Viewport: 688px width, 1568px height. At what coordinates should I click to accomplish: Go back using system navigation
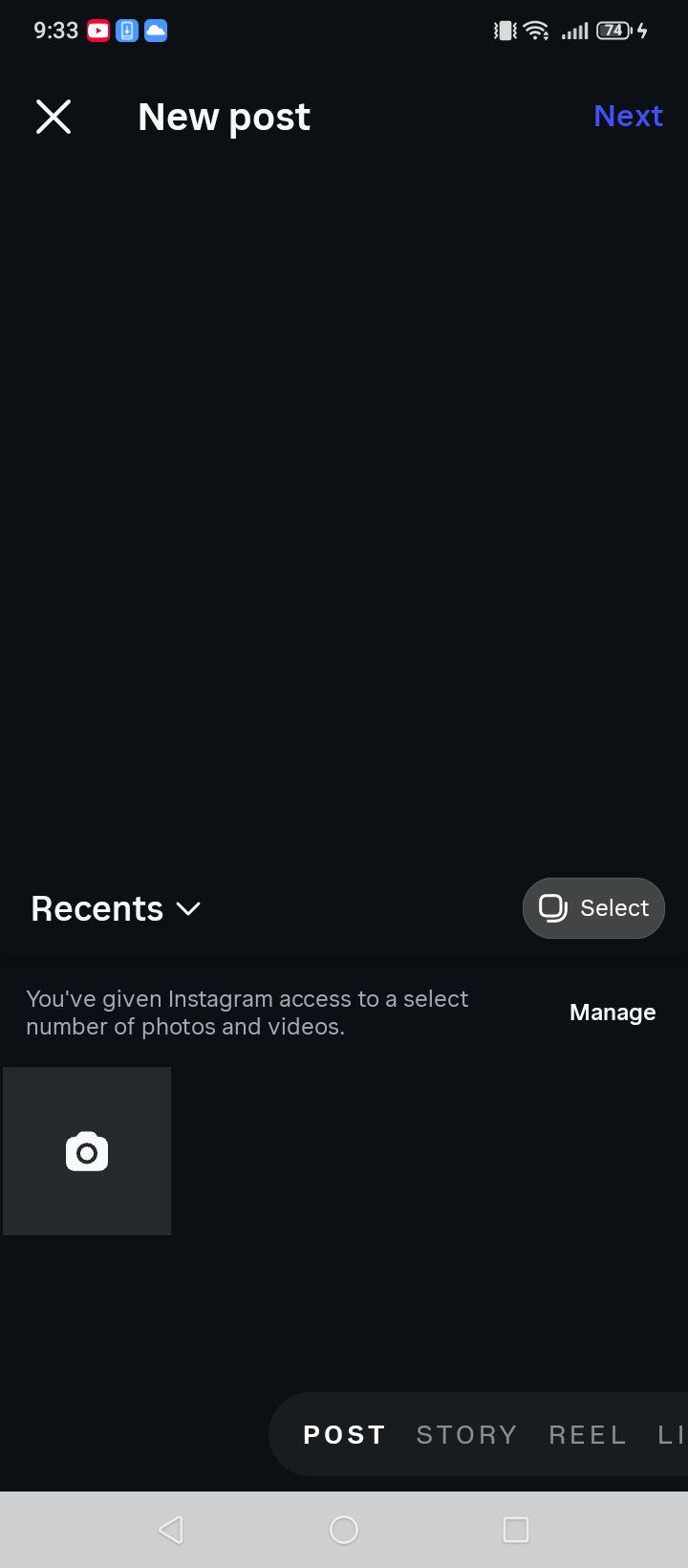171,1530
